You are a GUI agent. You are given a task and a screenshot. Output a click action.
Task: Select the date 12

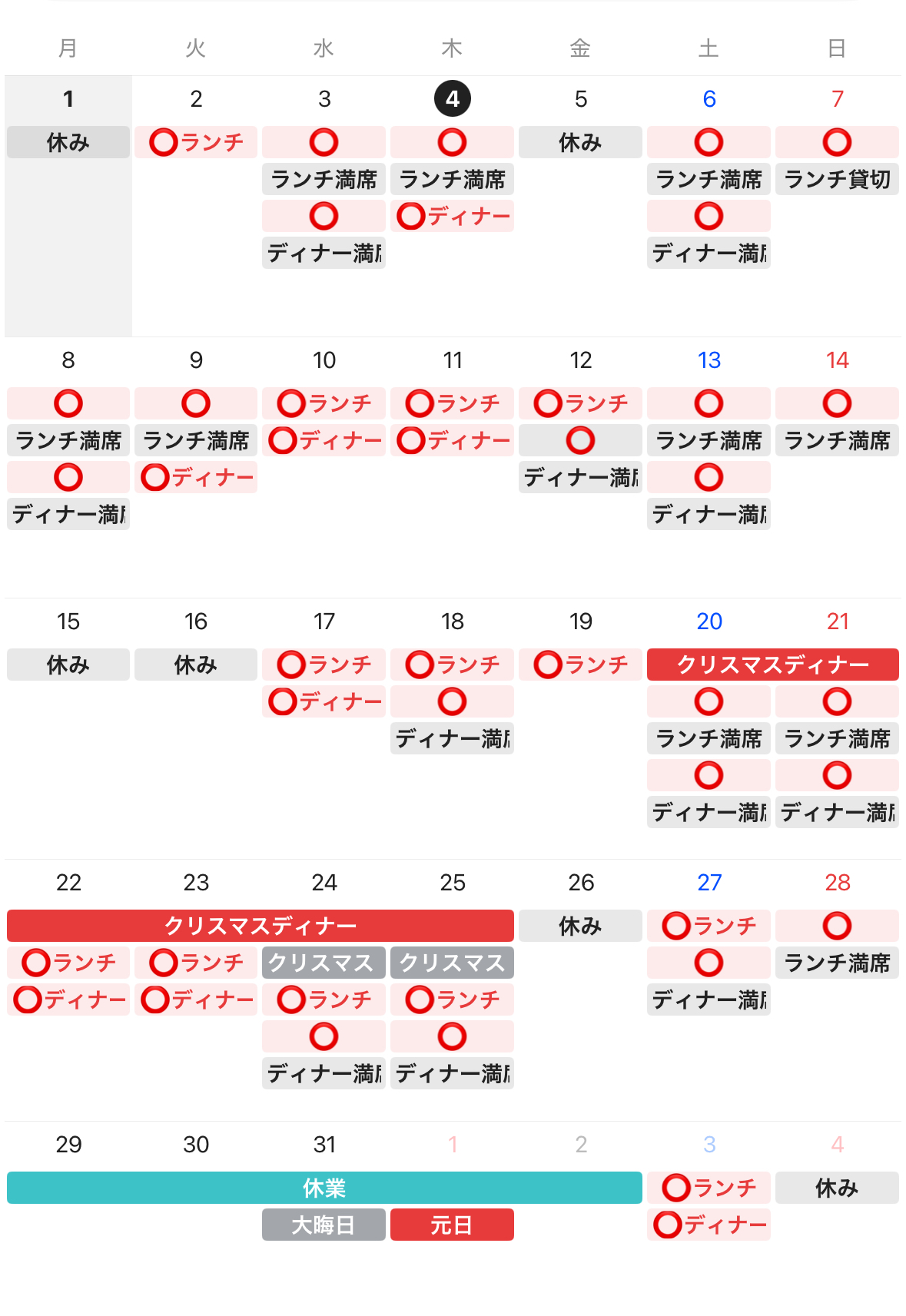[x=580, y=360]
